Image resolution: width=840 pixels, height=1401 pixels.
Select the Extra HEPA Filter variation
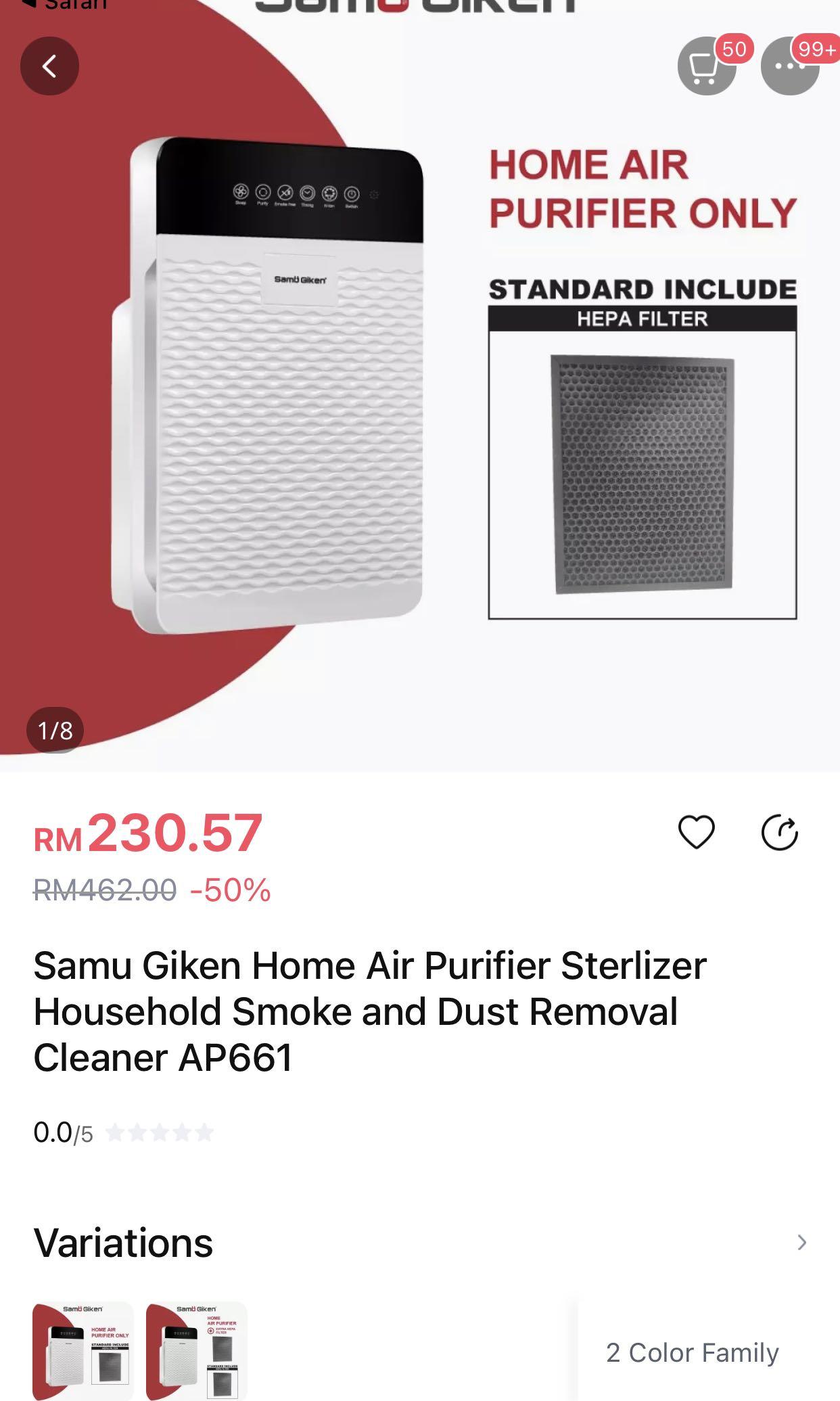[x=197, y=1350]
